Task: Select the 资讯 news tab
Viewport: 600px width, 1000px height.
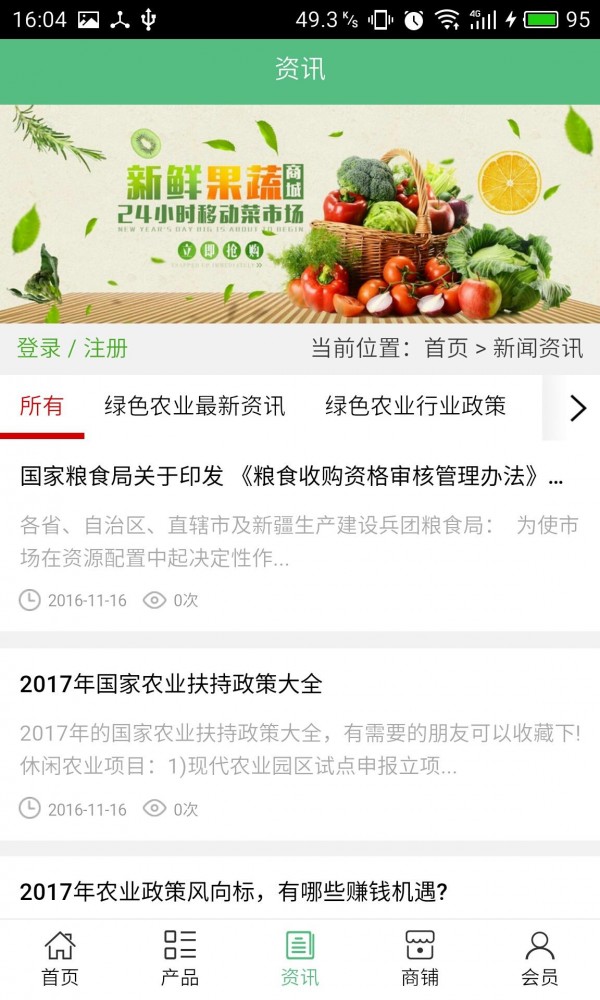Action: [300, 958]
